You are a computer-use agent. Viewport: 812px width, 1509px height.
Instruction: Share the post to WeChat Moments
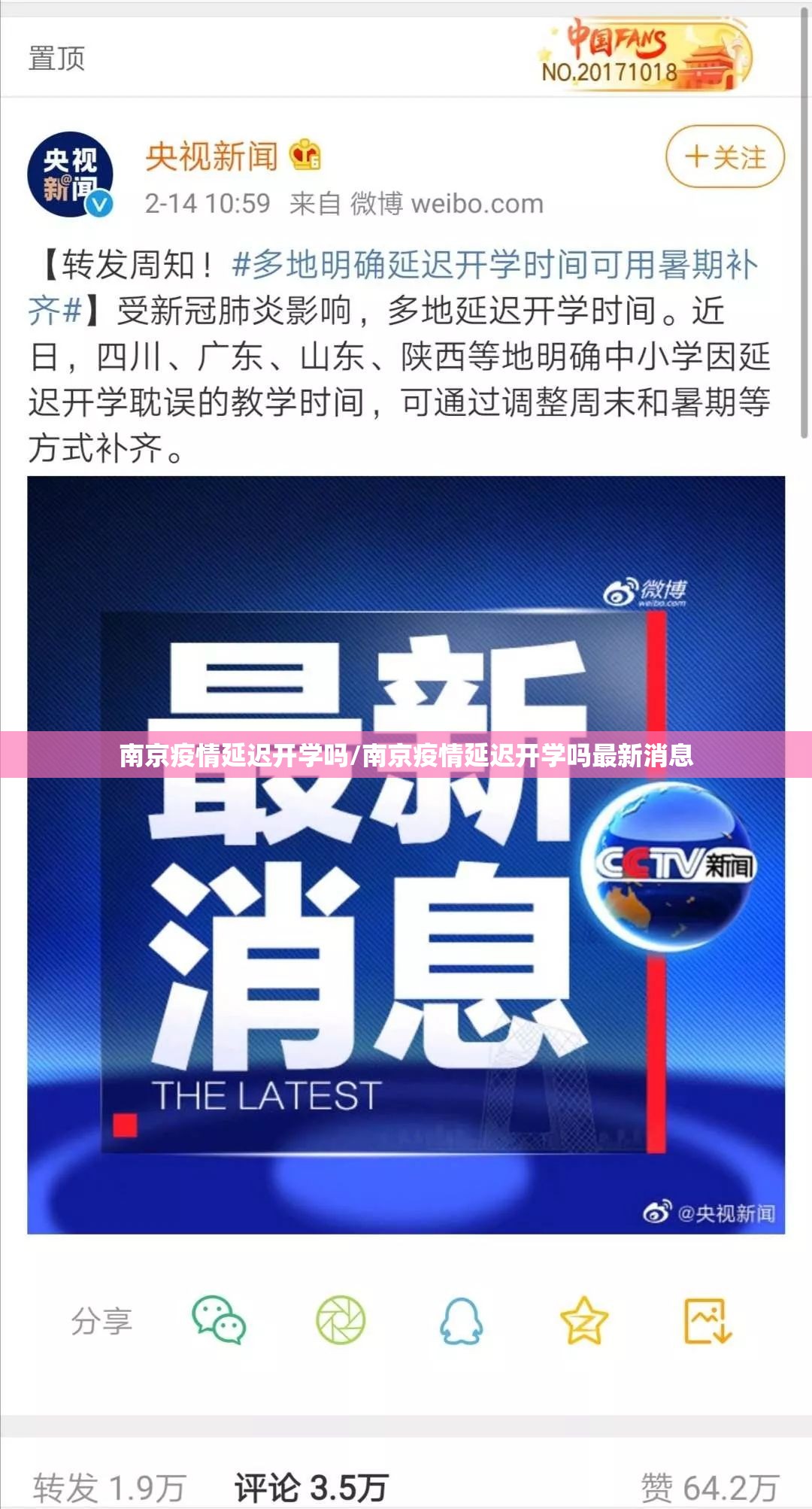click(x=341, y=1320)
